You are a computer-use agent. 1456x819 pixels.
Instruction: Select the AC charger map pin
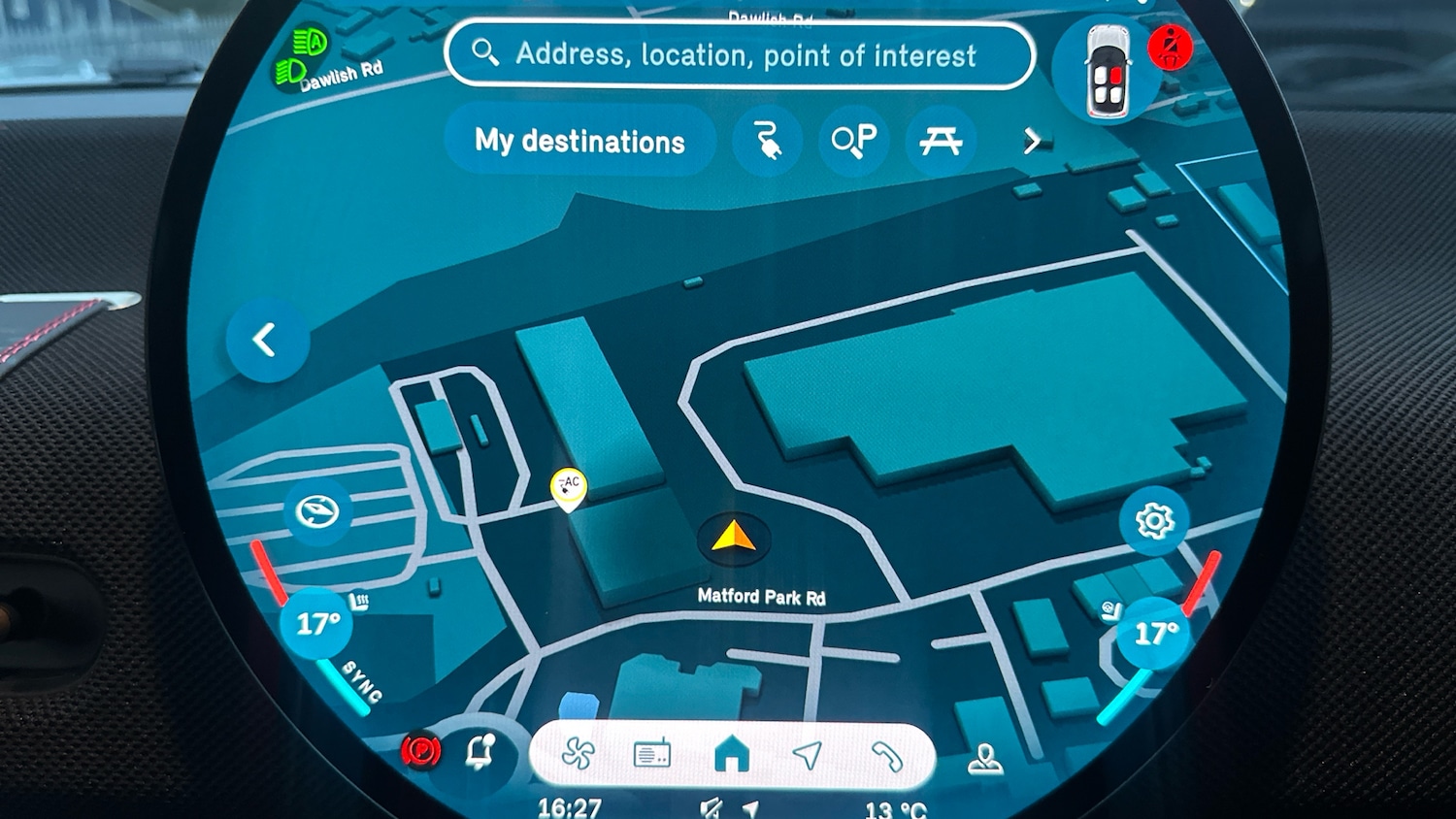(x=569, y=487)
